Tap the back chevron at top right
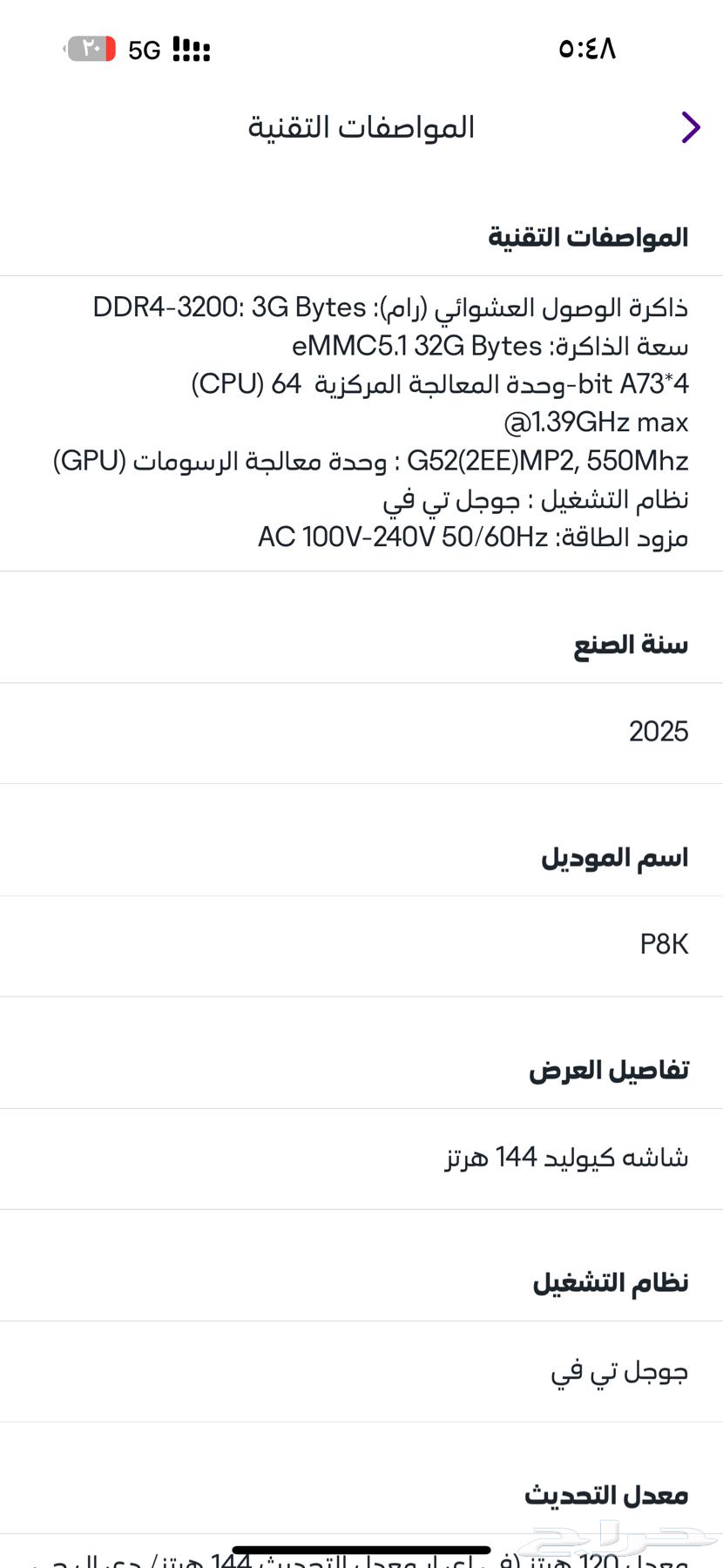Viewport: 723px width, 1568px height. tap(690, 127)
